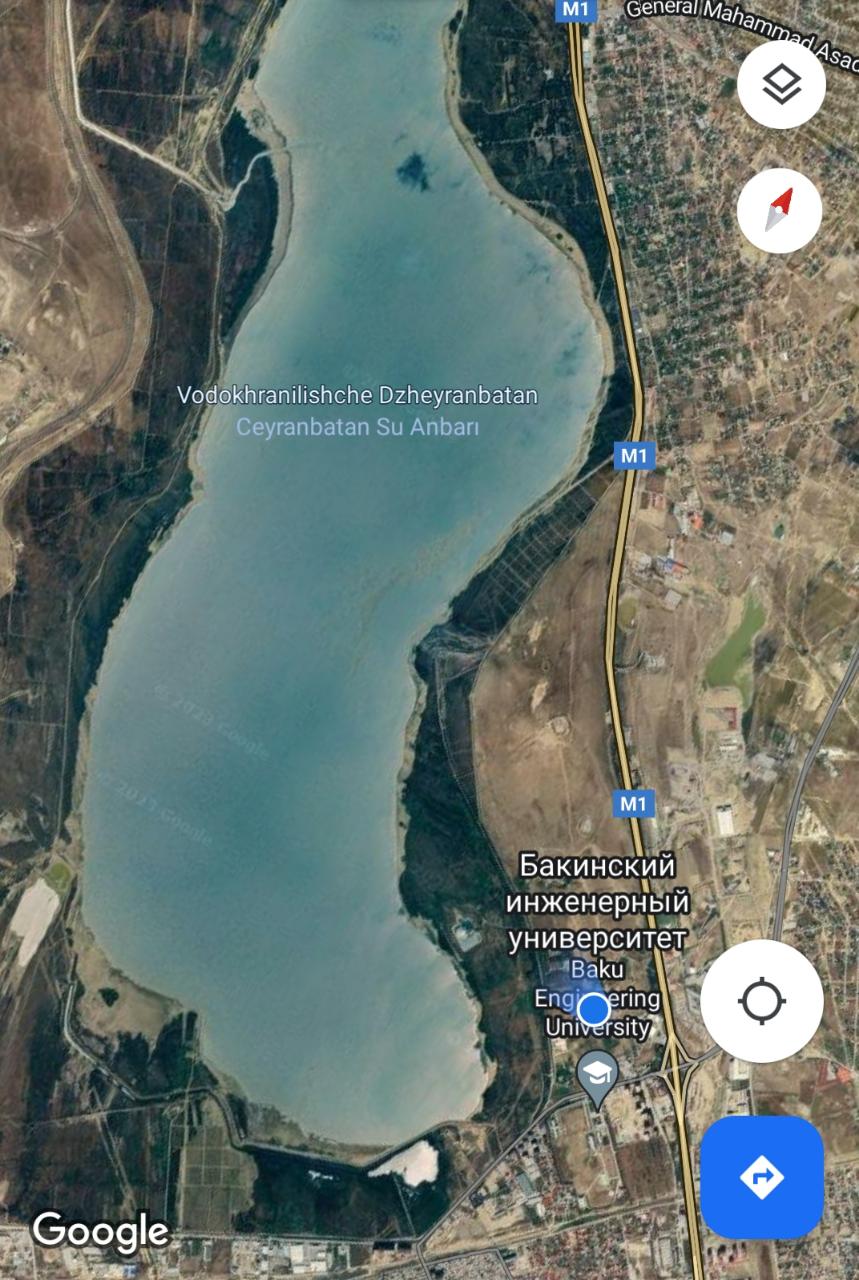Center map on my location
The image size is (859, 1280).
pos(762,1000)
